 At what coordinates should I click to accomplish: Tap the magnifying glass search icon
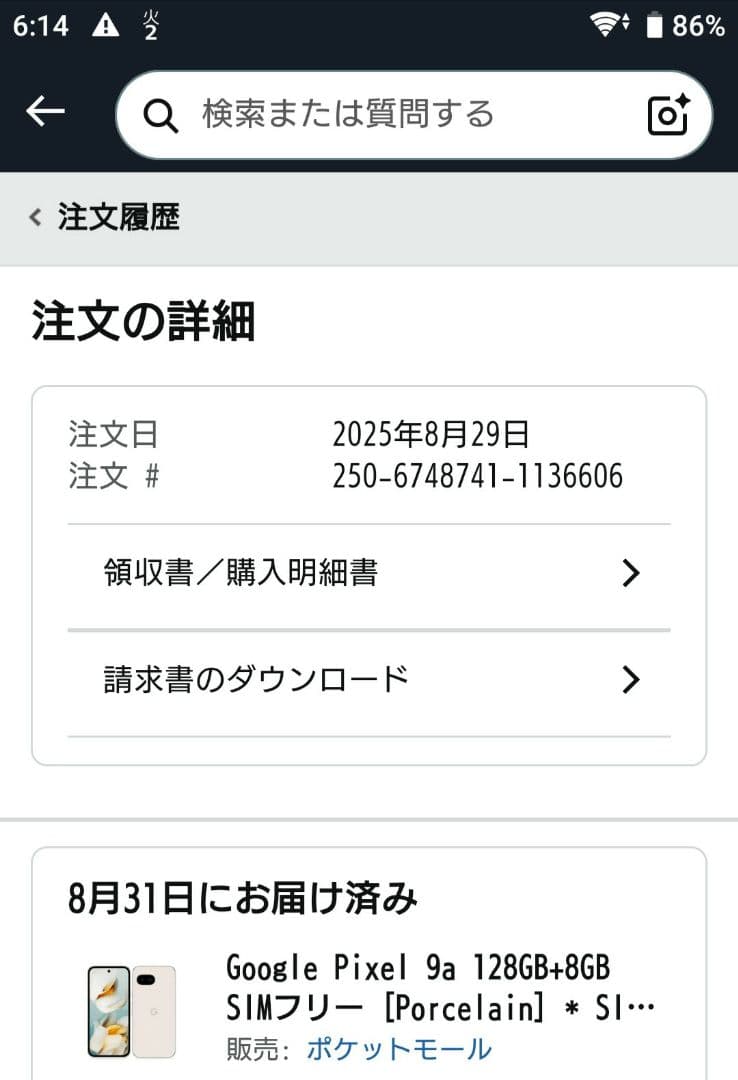(x=160, y=113)
